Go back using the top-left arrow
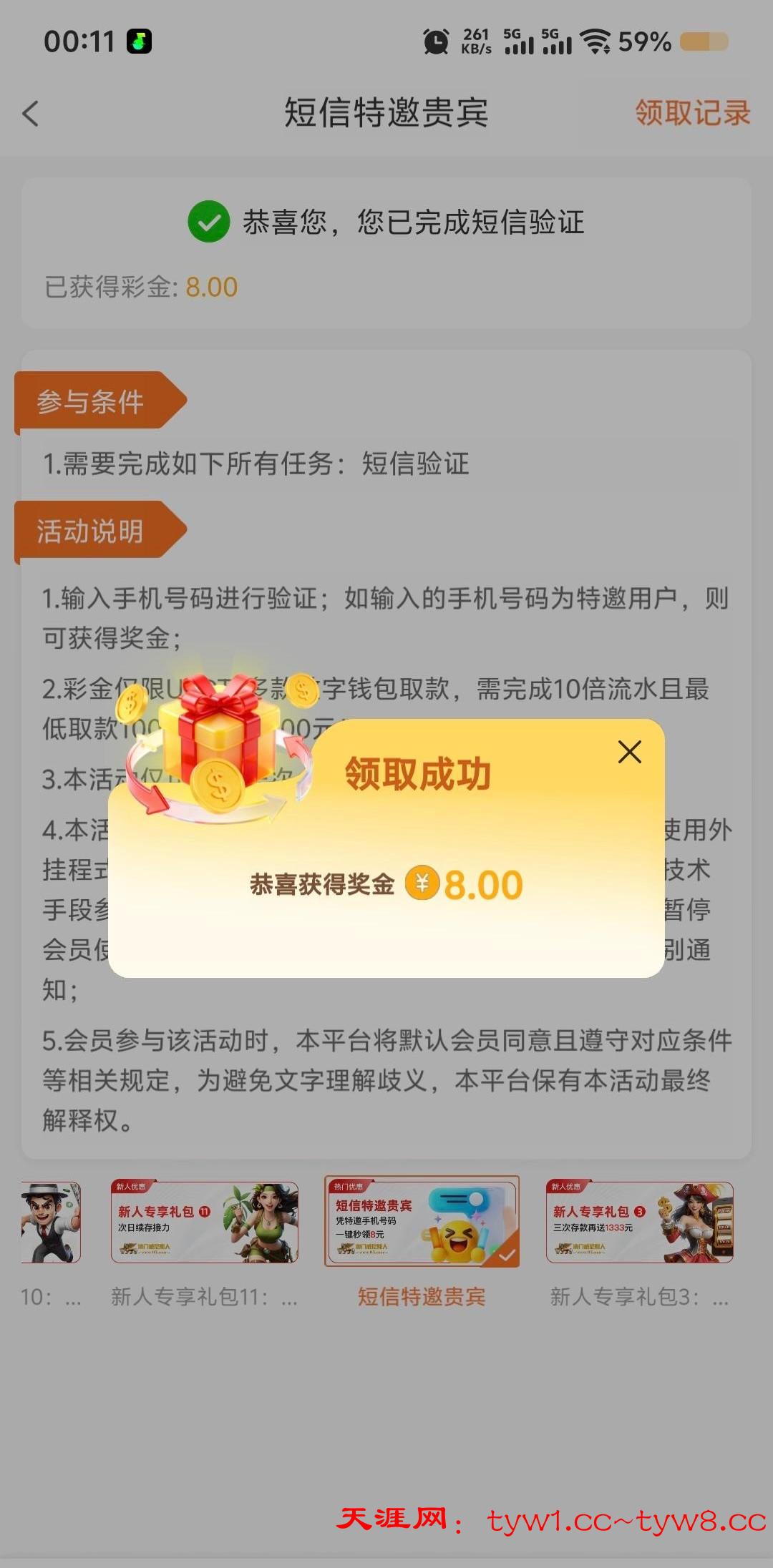The width and height of the screenshot is (773, 1568). (31, 114)
